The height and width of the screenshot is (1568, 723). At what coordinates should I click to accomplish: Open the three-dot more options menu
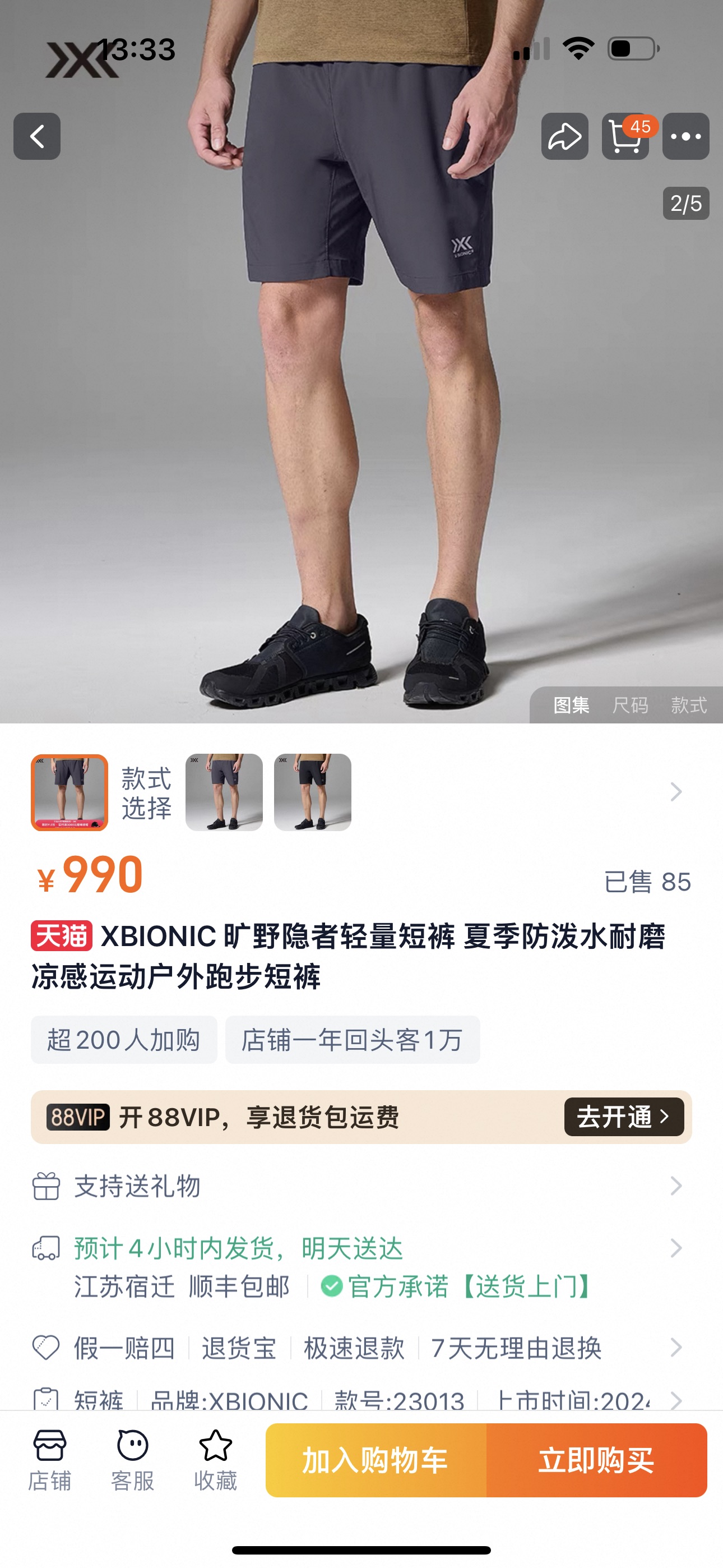click(x=686, y=136)
